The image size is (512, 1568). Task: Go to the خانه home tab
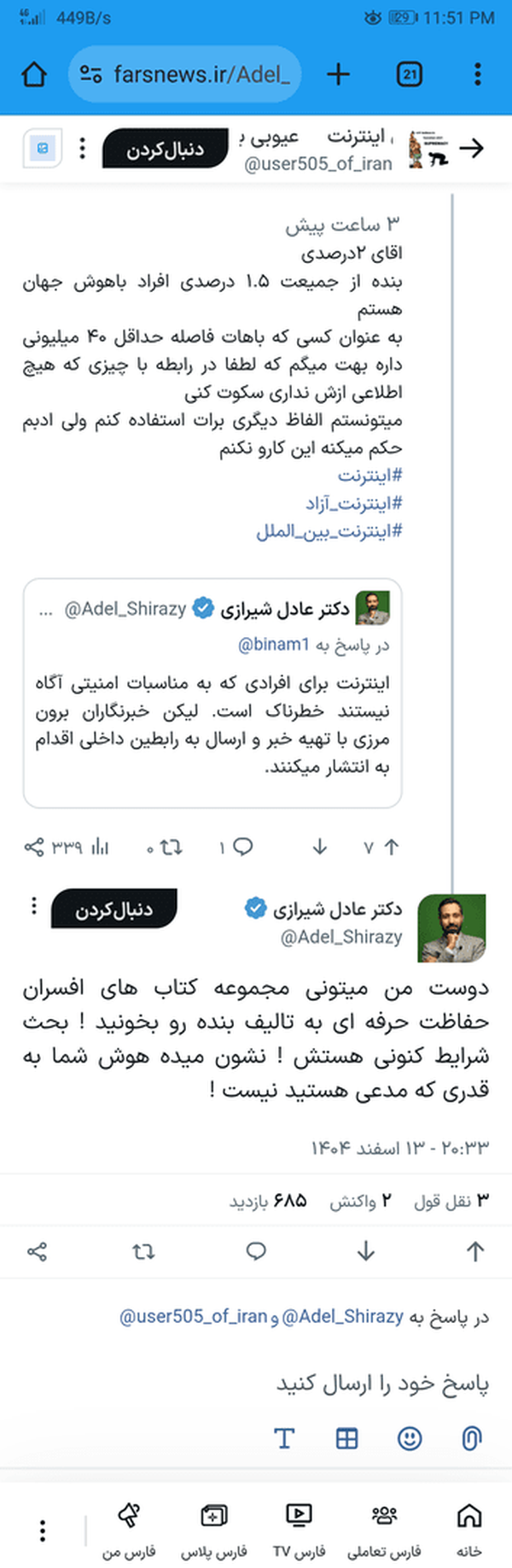click(468, 1529)
